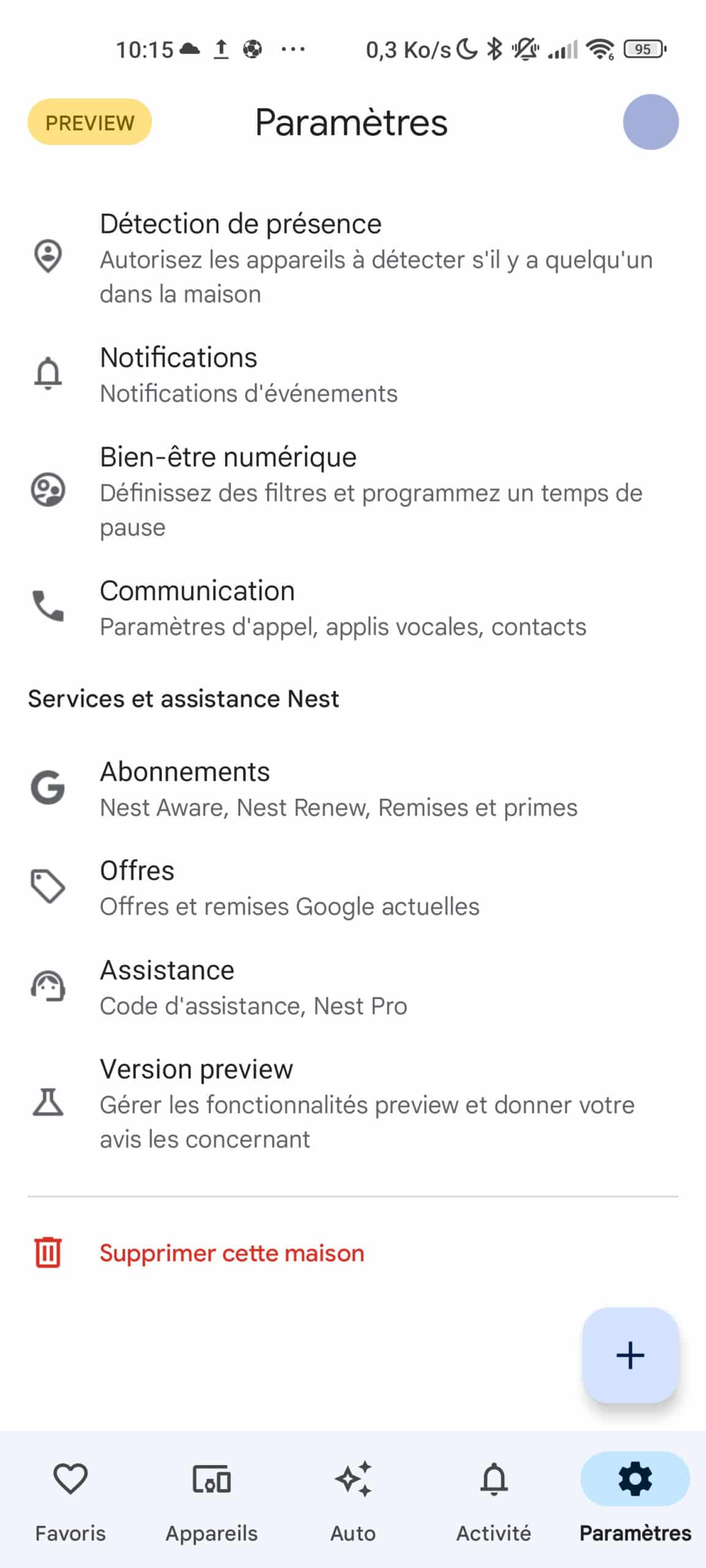Image resolution: width=706 pixels, height=1568 pixels.
Task: Switch to the Auto tab
Action: tap(353, 1501)
